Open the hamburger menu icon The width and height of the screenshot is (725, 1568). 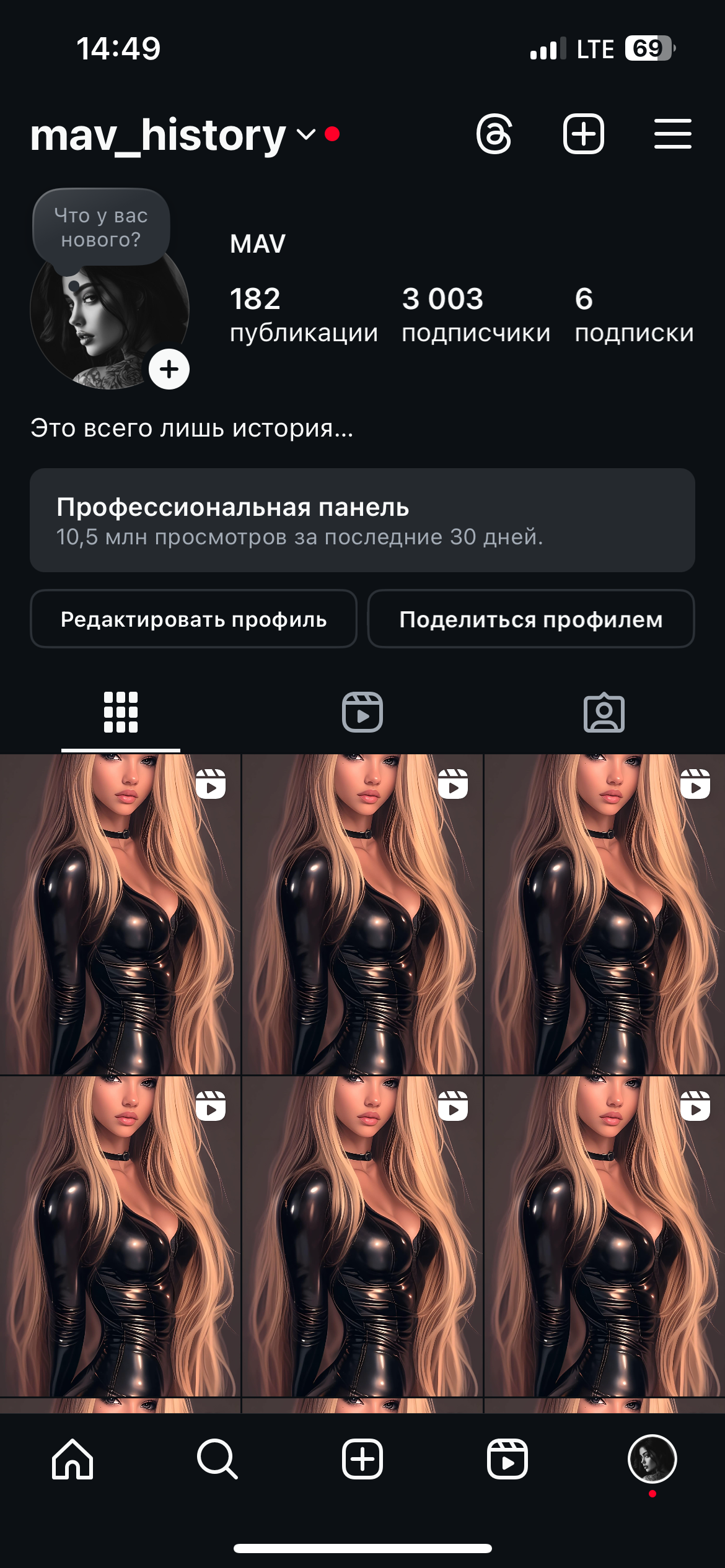(672, 134)
